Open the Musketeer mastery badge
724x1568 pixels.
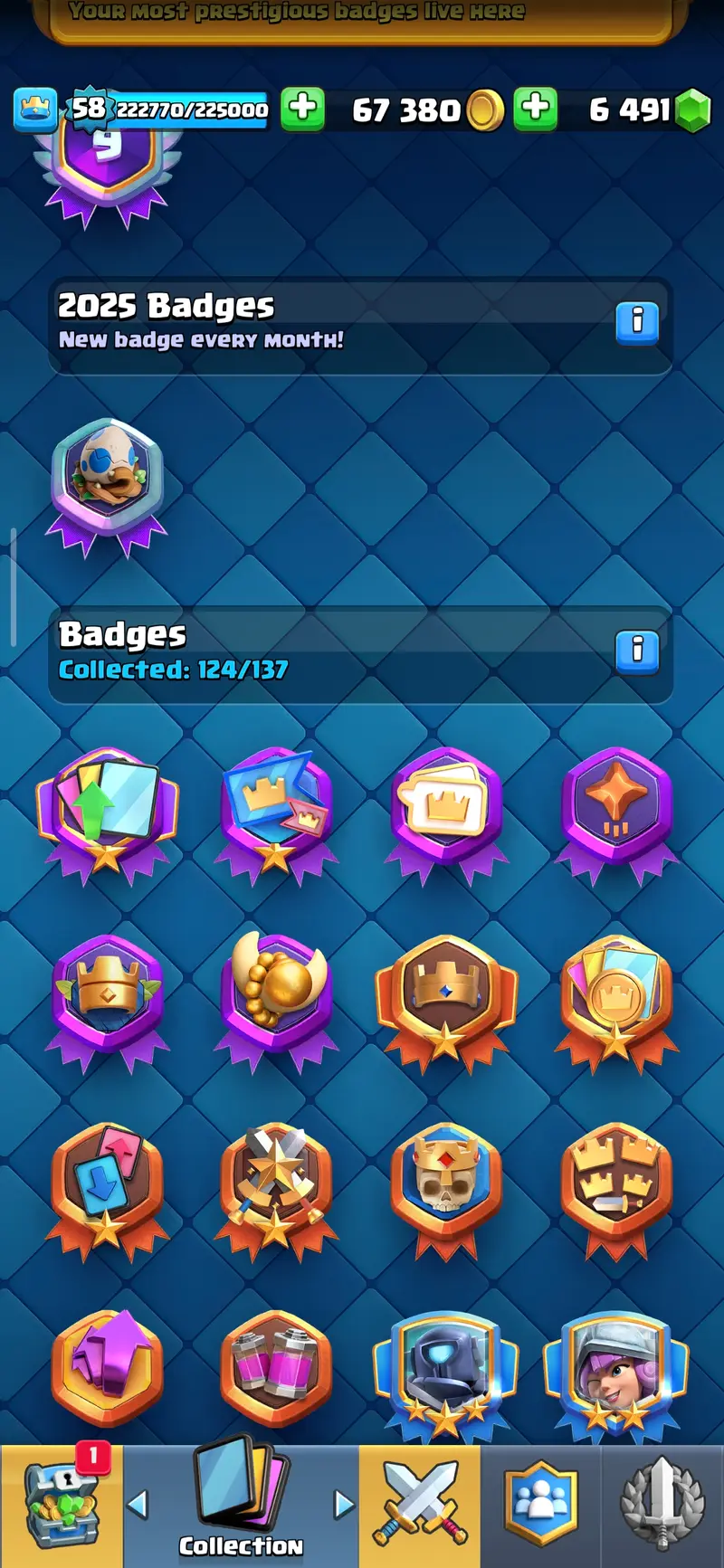click(x=616, y=1371)
